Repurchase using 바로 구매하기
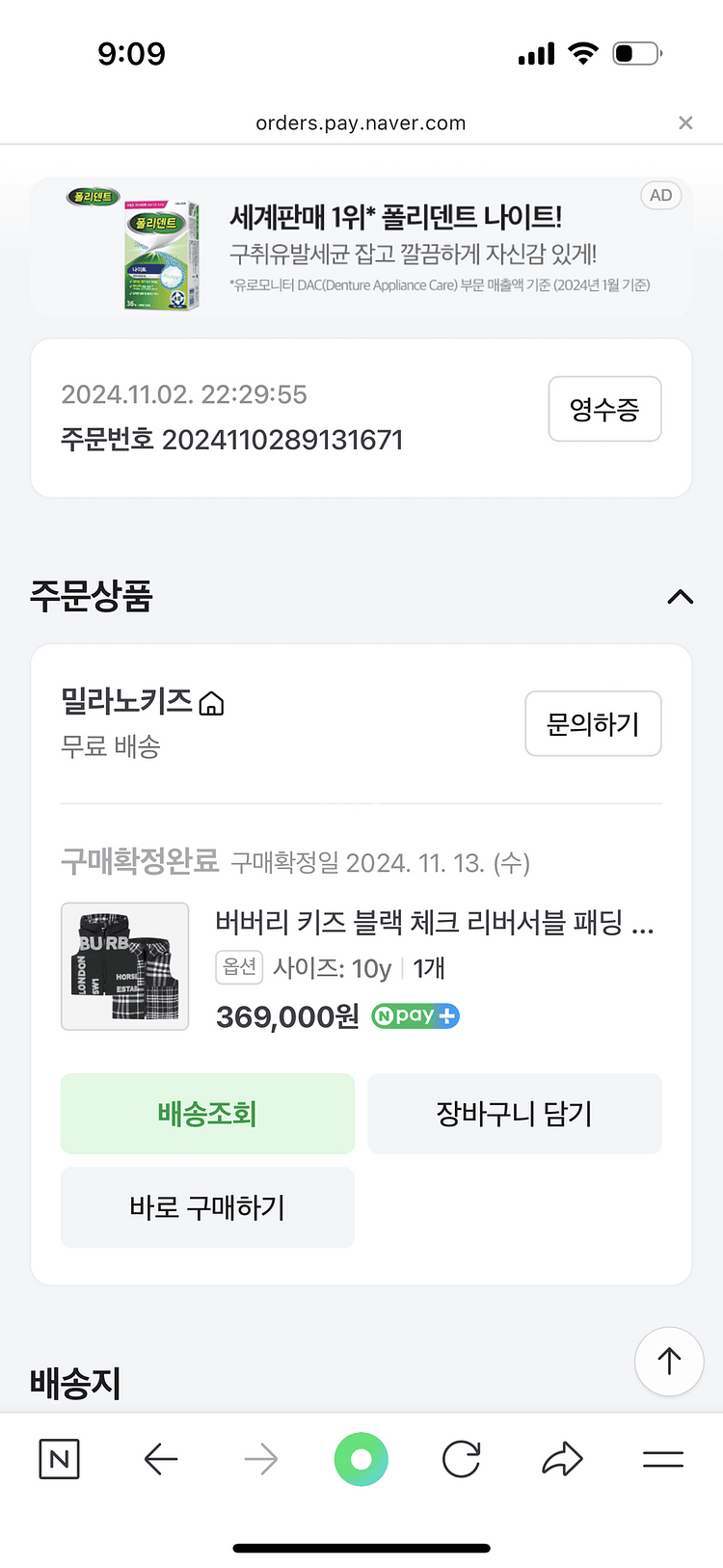Screen dimensions: 723x1568 pos(207,1207)
